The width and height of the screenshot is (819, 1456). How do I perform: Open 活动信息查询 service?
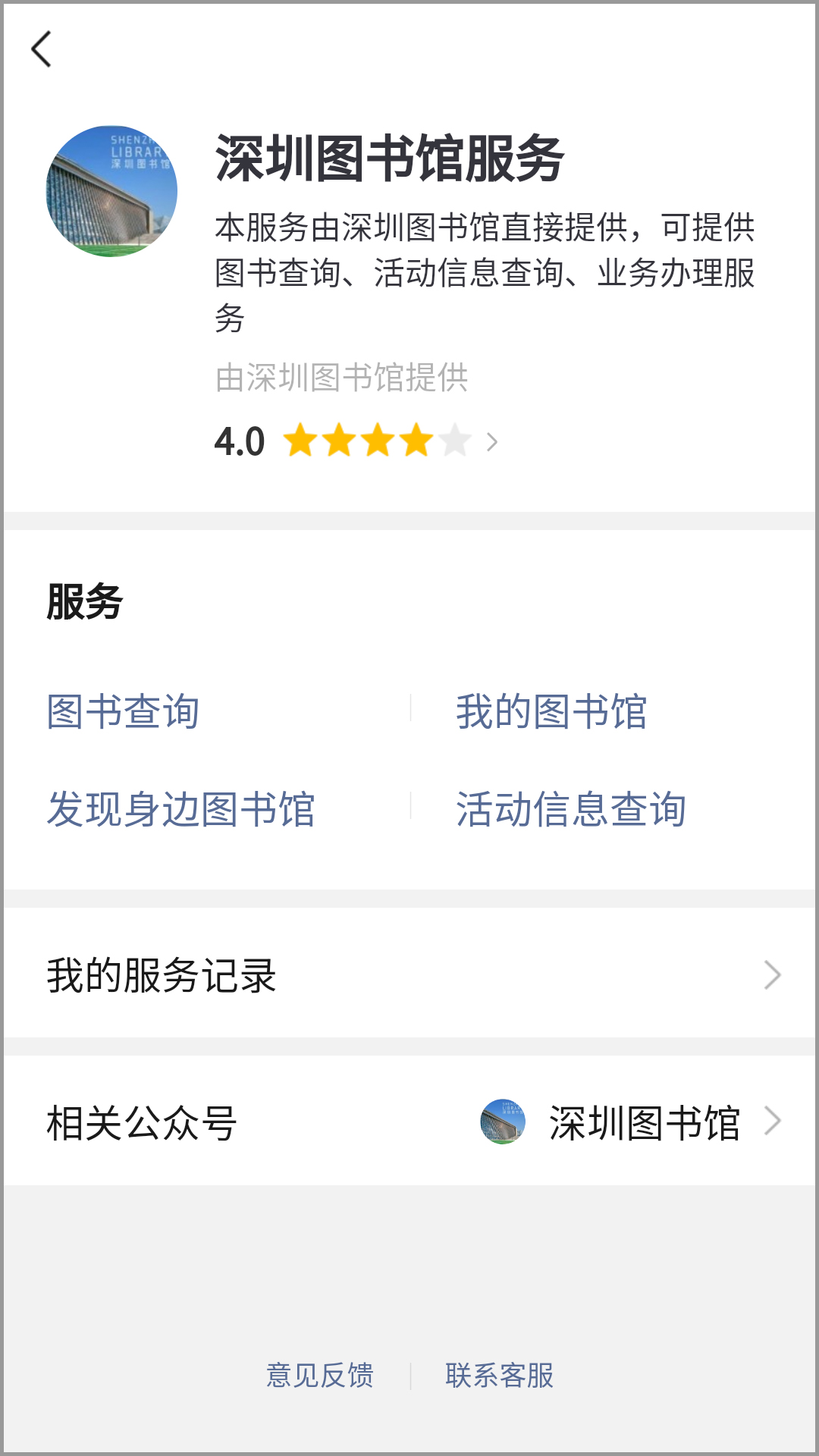click(571, 809)
